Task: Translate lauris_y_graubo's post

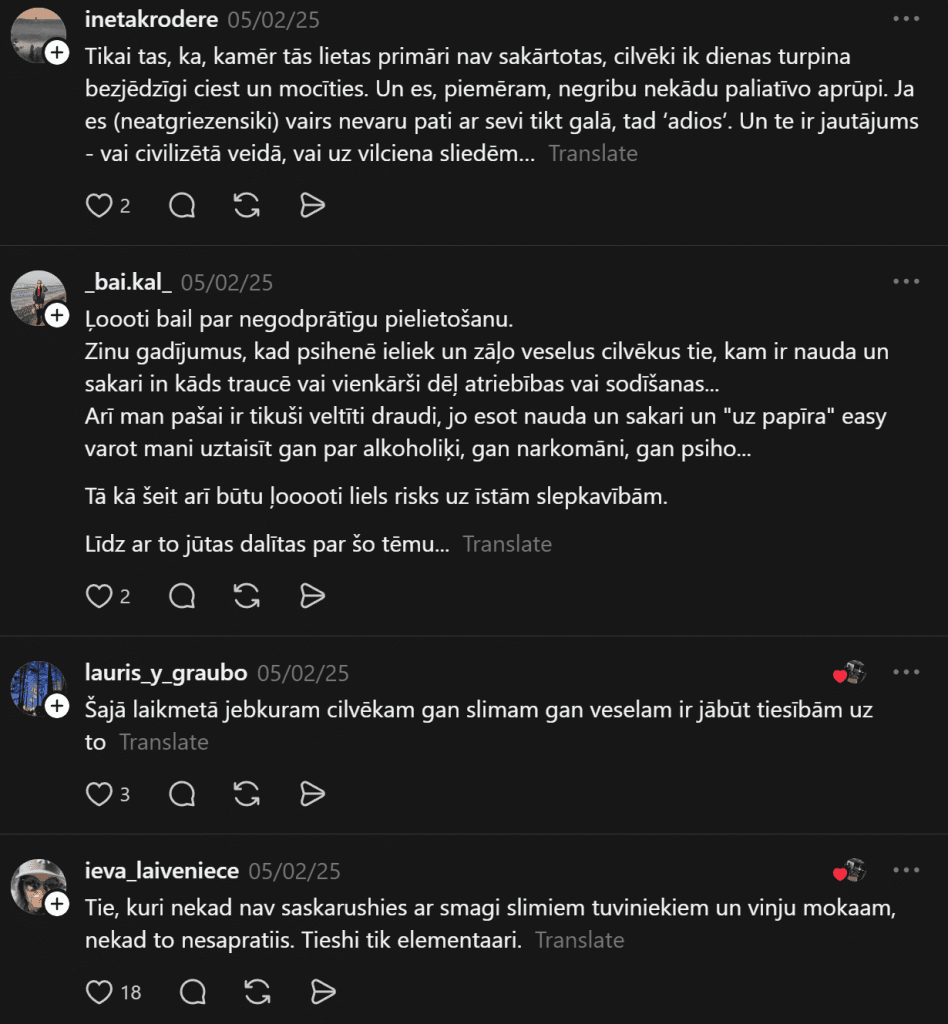Action: [164, 743]
